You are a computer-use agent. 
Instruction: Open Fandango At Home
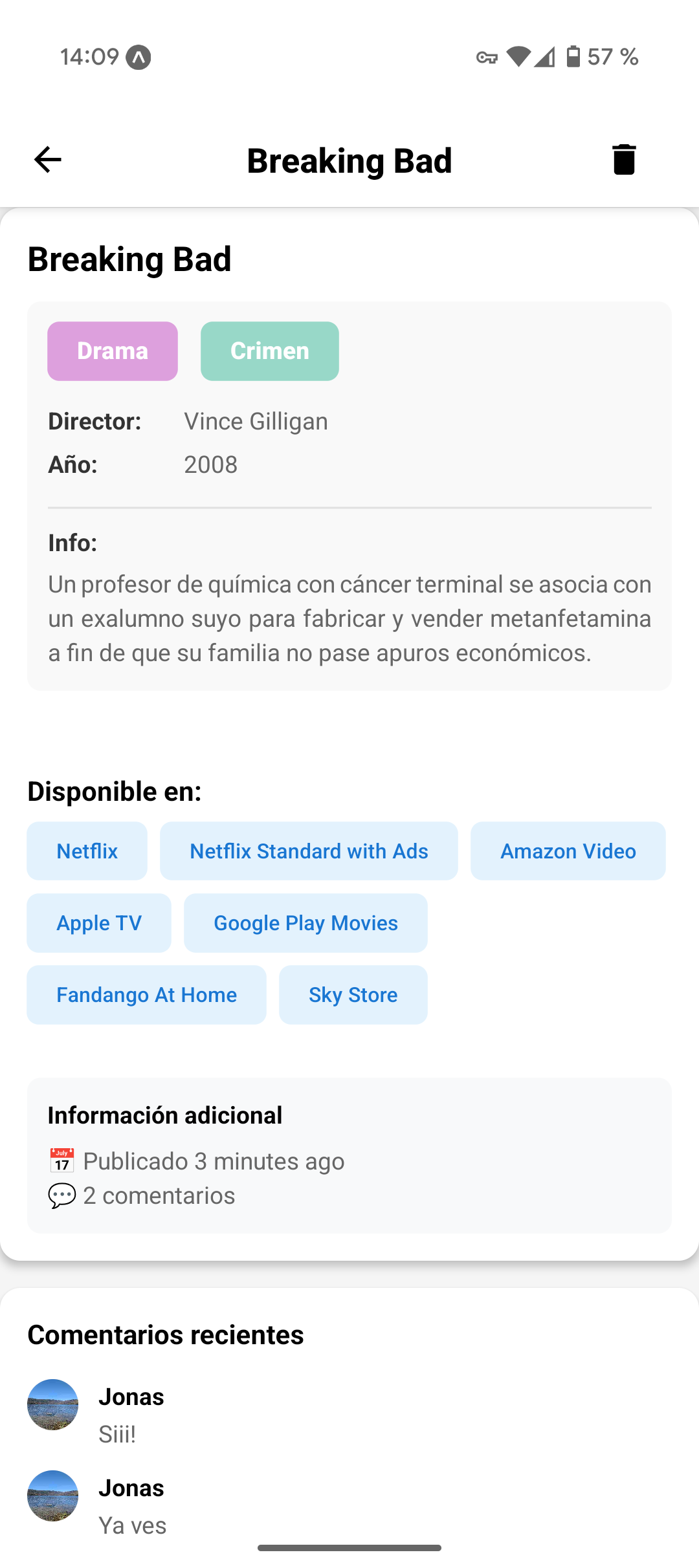(146, 995)
